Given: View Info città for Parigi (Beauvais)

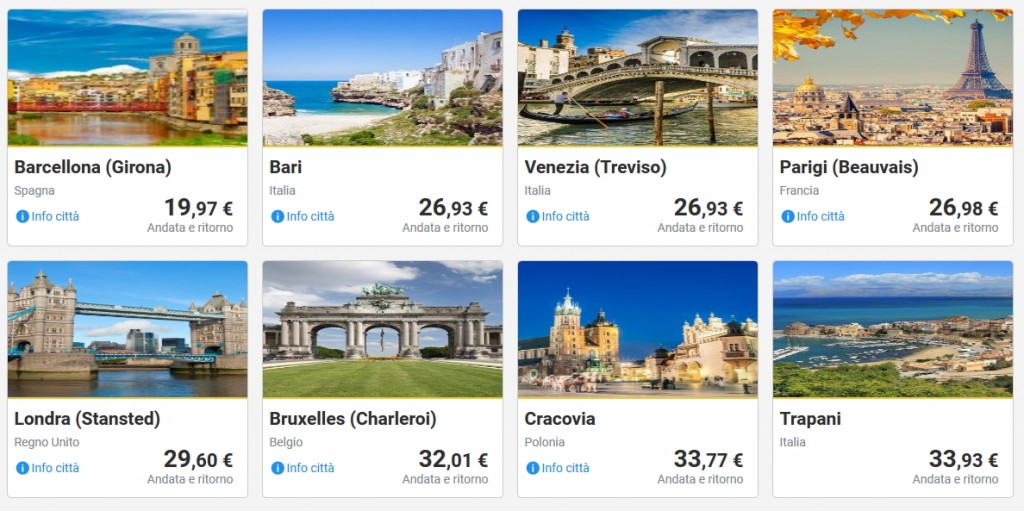Looking at the screenshot, I should click(813, 216).
